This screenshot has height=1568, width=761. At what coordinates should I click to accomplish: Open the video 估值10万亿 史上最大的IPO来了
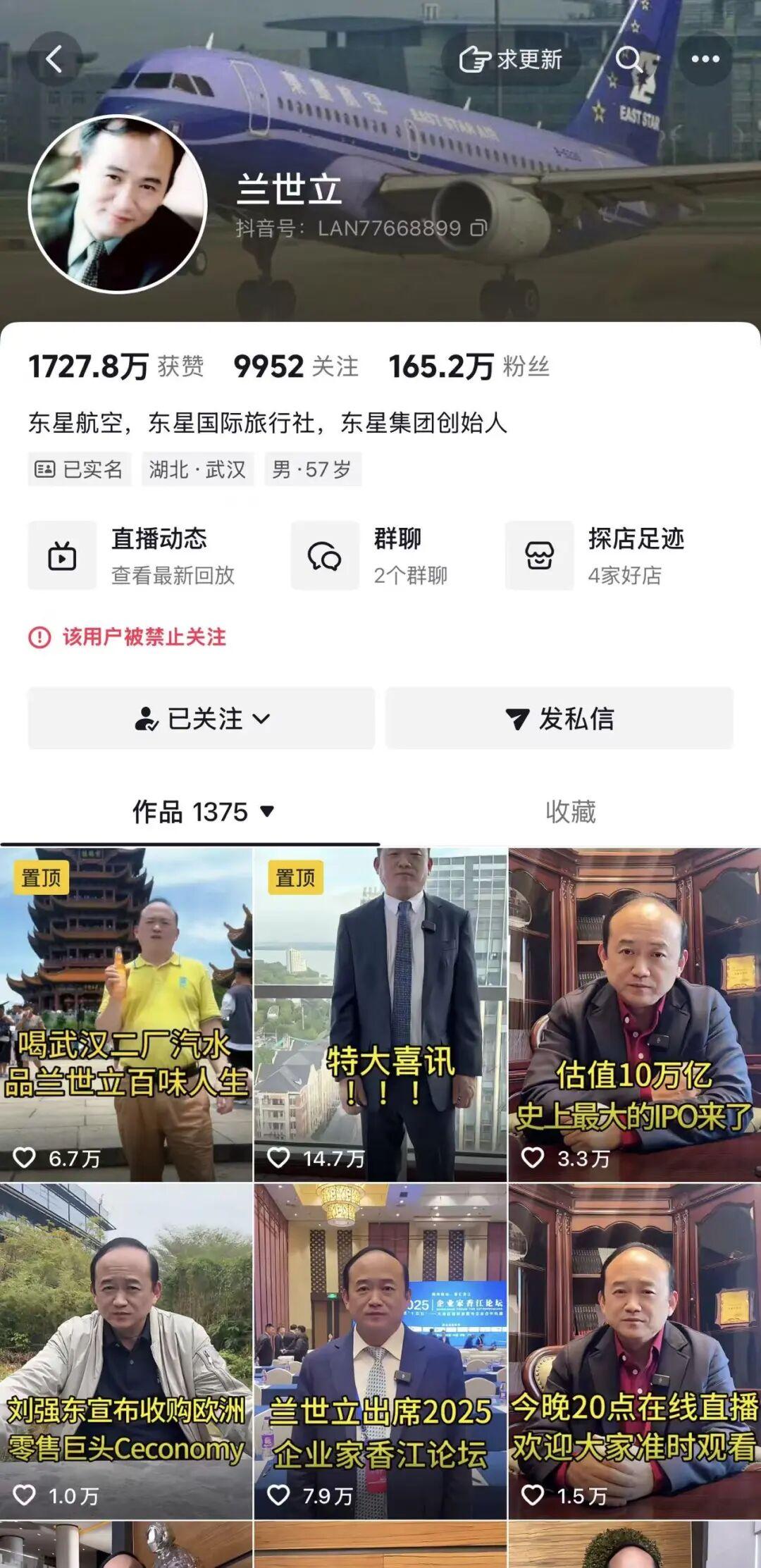(635, 1016)
